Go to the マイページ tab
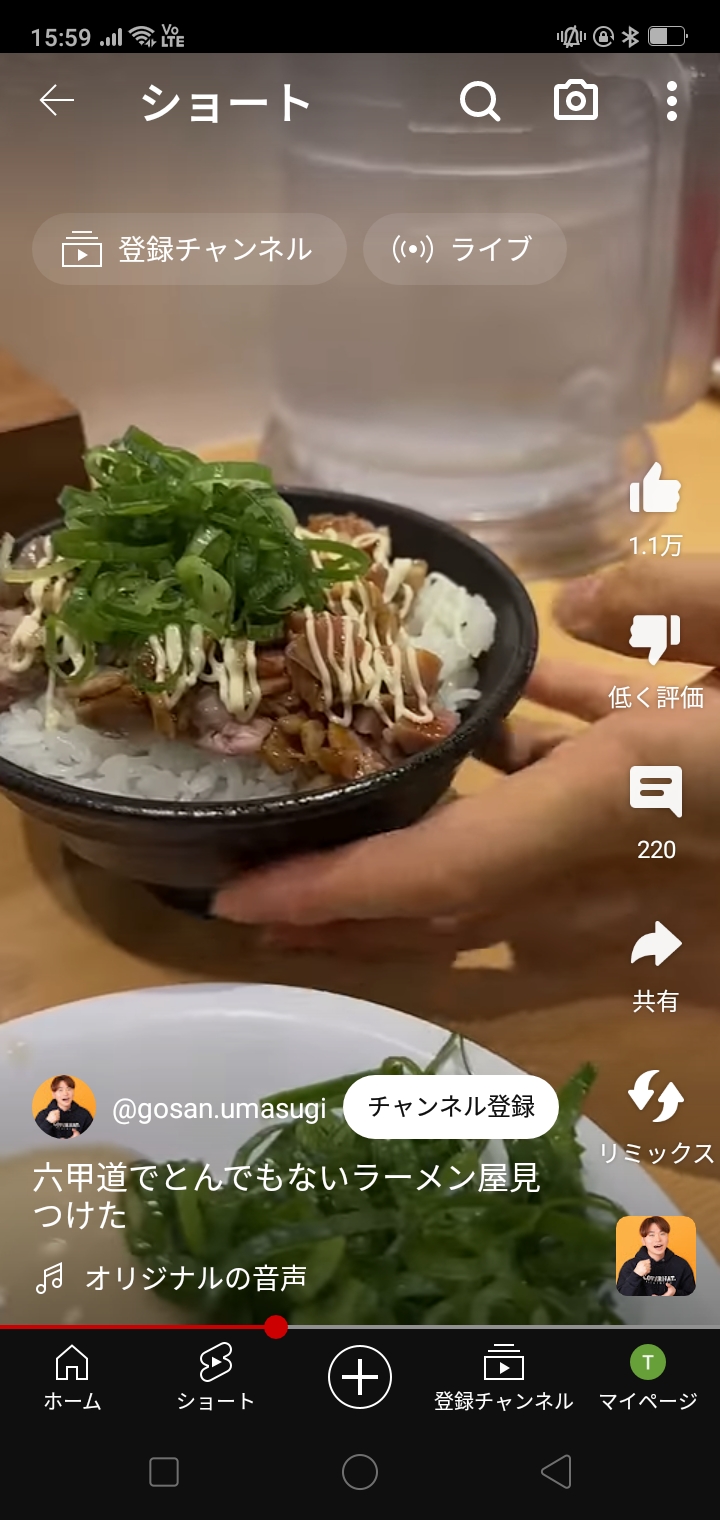Screen dimensions: 720x1520 point(647,1378)
